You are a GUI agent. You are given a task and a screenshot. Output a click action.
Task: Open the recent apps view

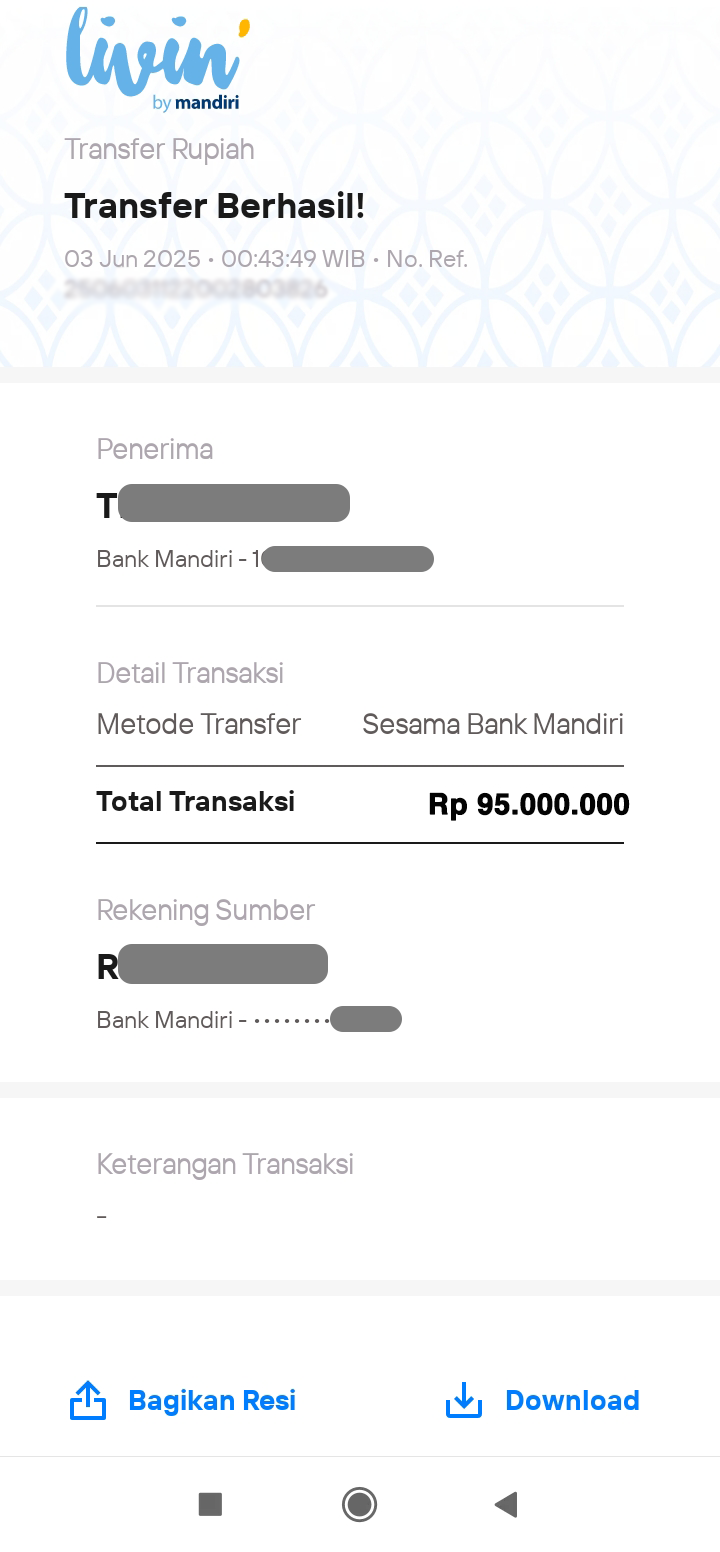coord(210,1504)
